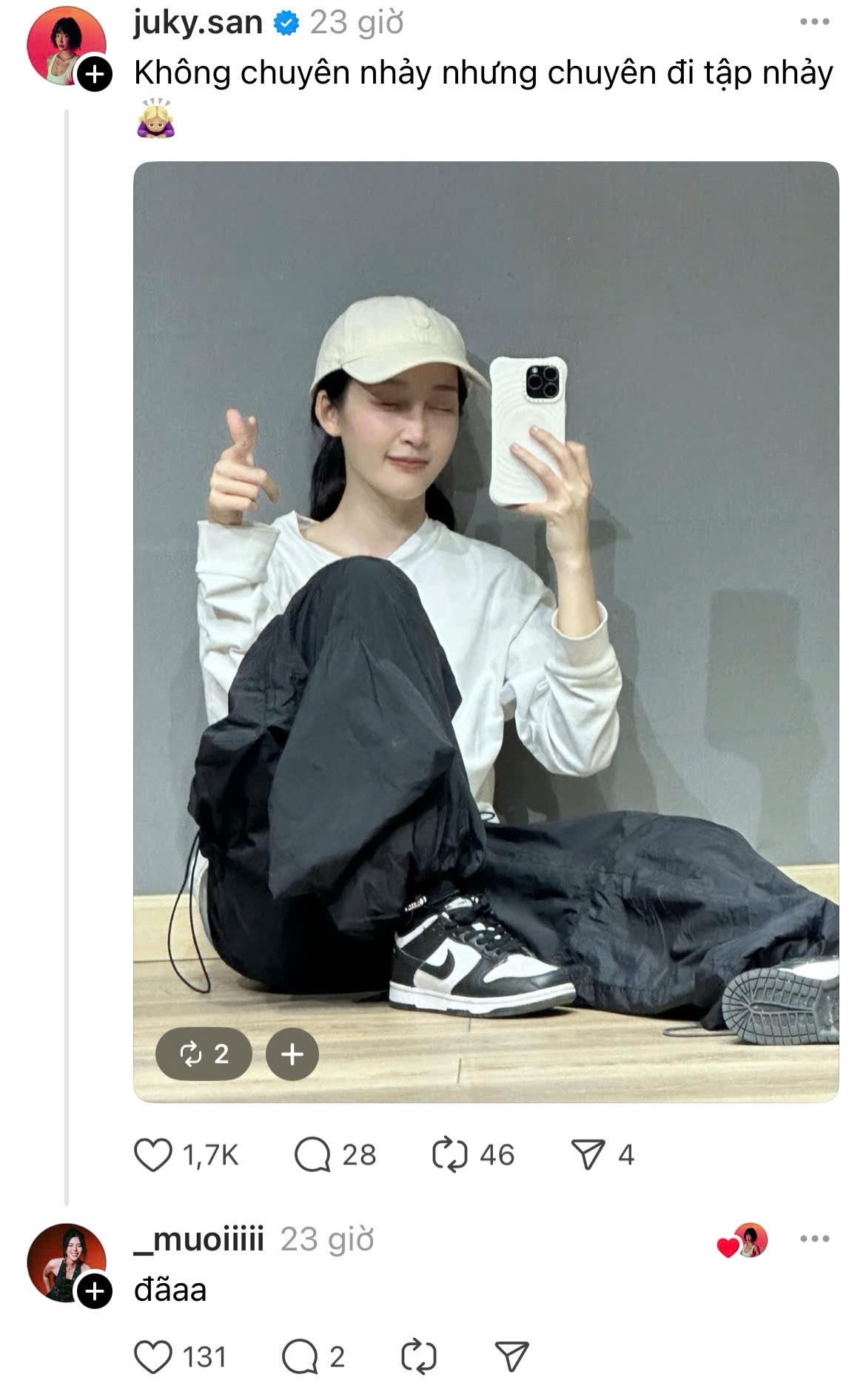Follow _muoiiiii via avatar plus badge
The image size is (866, 1400).
coord(95,1291)
